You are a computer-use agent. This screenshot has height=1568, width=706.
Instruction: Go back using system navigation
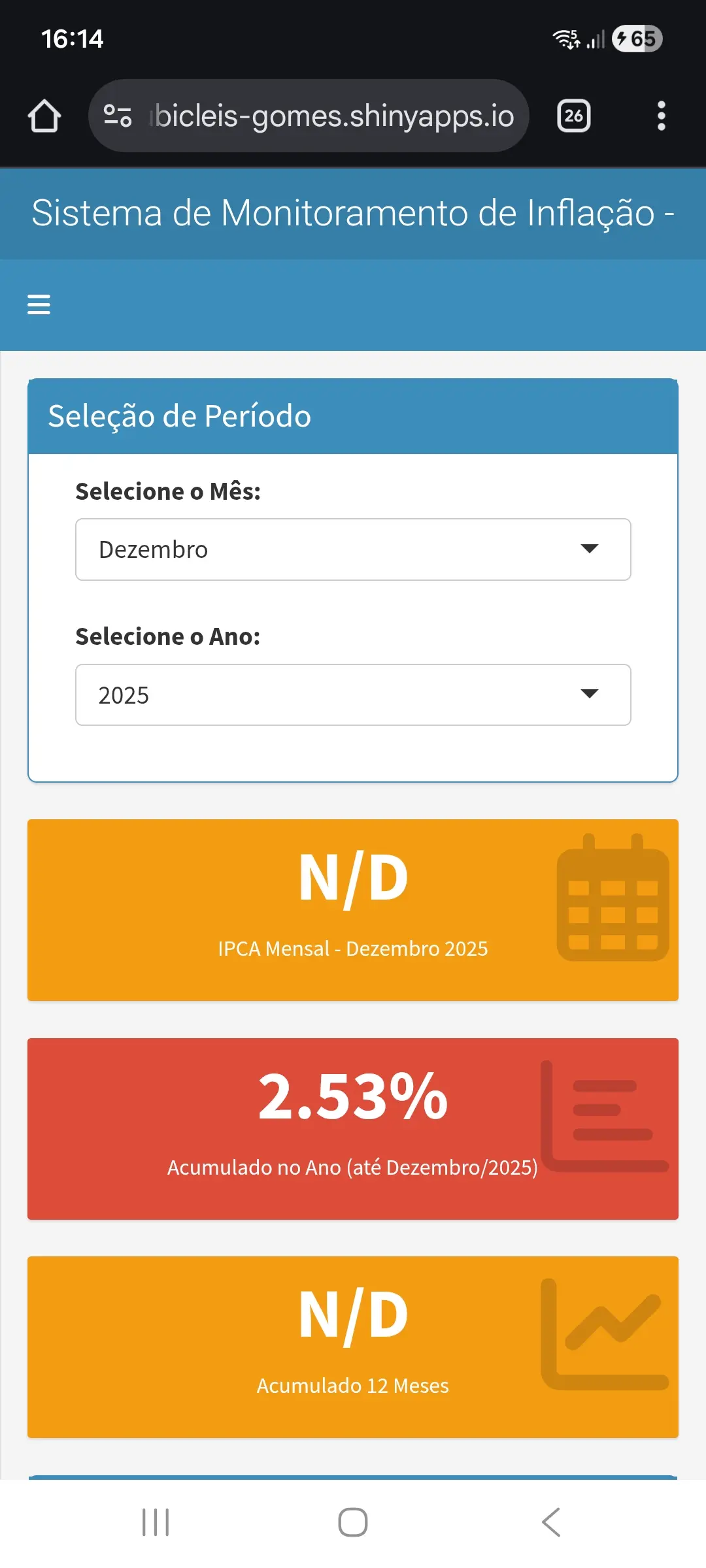(551, 1522)
